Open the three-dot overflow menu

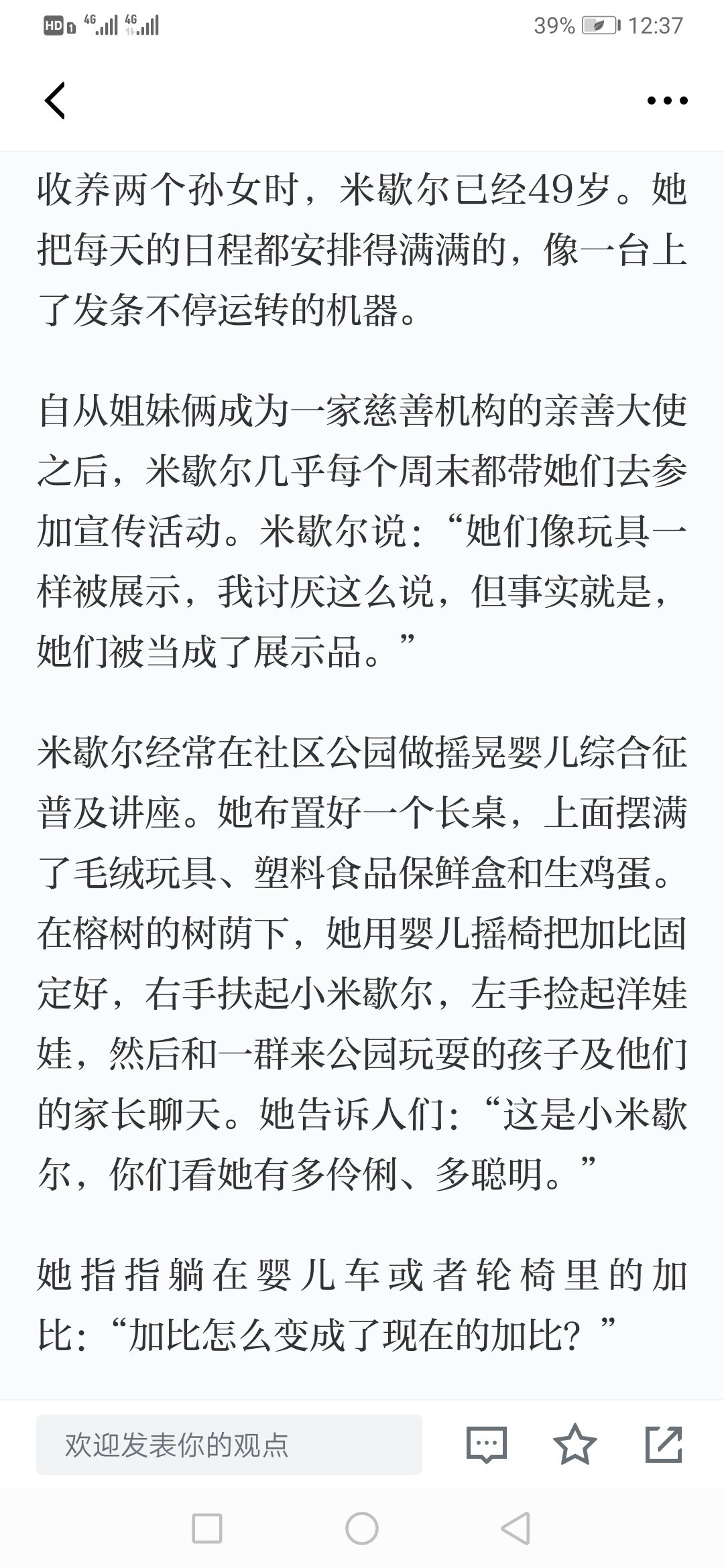[x=667, y=101]
